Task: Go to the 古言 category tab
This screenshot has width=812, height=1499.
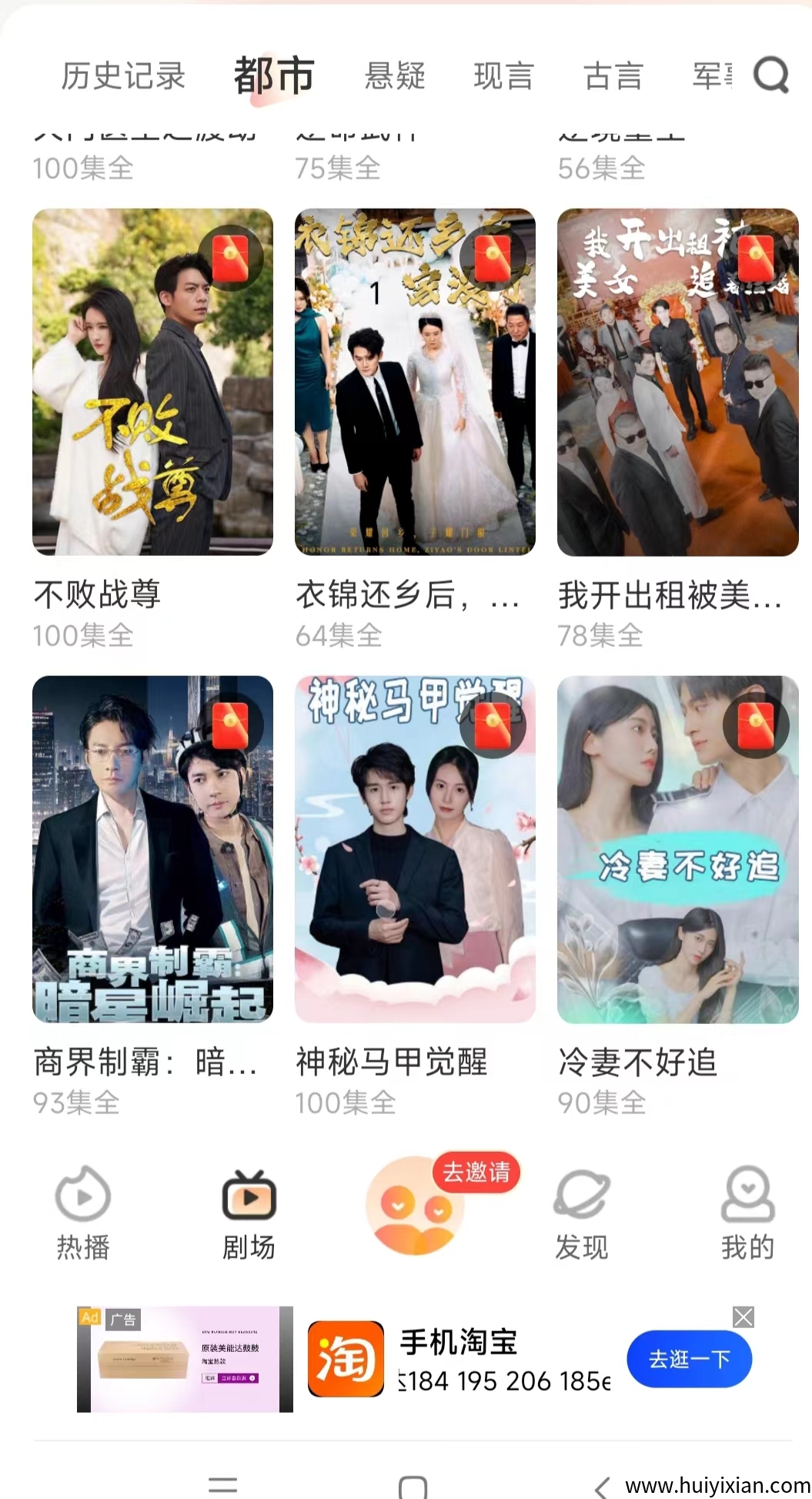Action: tap(613, 76)
